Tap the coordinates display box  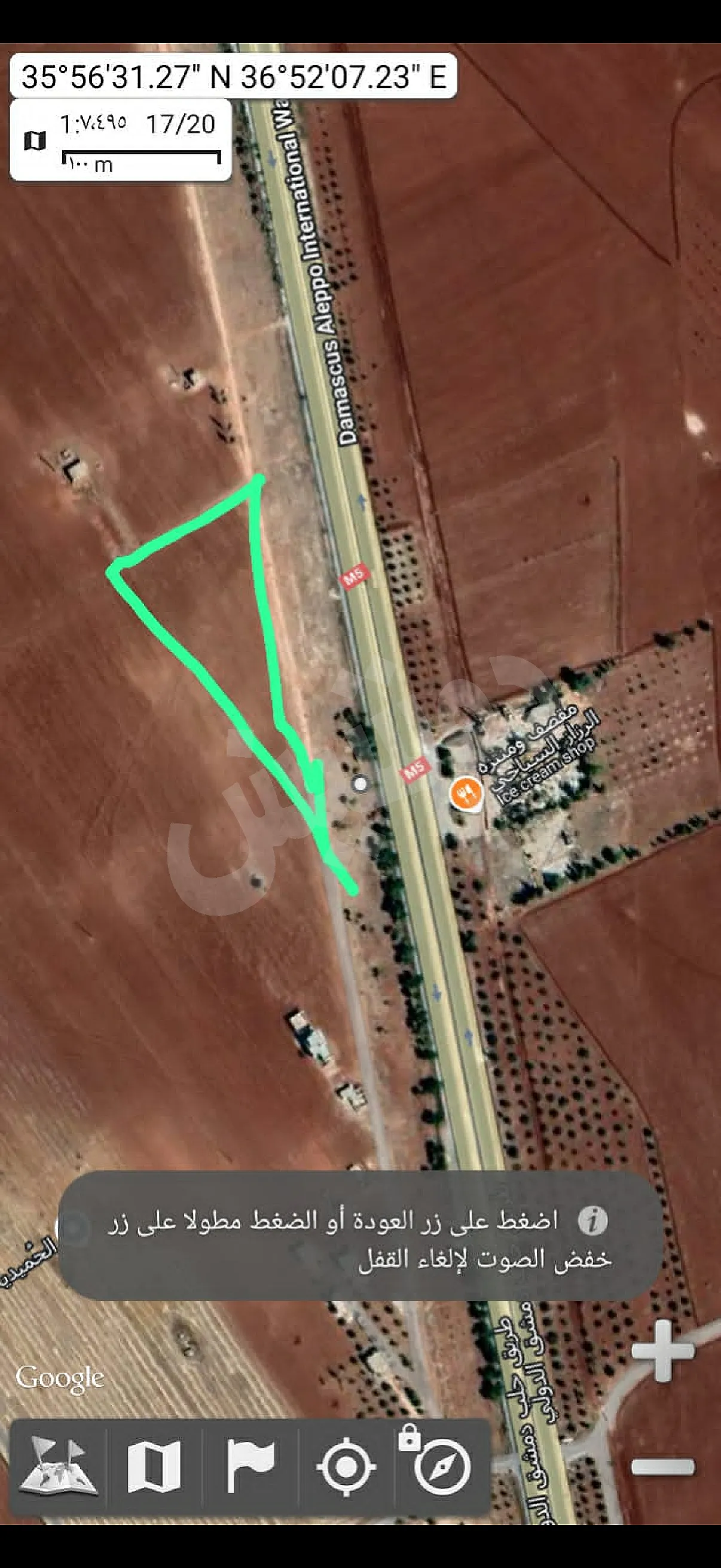pyautogui.click(x=234, y=77)
